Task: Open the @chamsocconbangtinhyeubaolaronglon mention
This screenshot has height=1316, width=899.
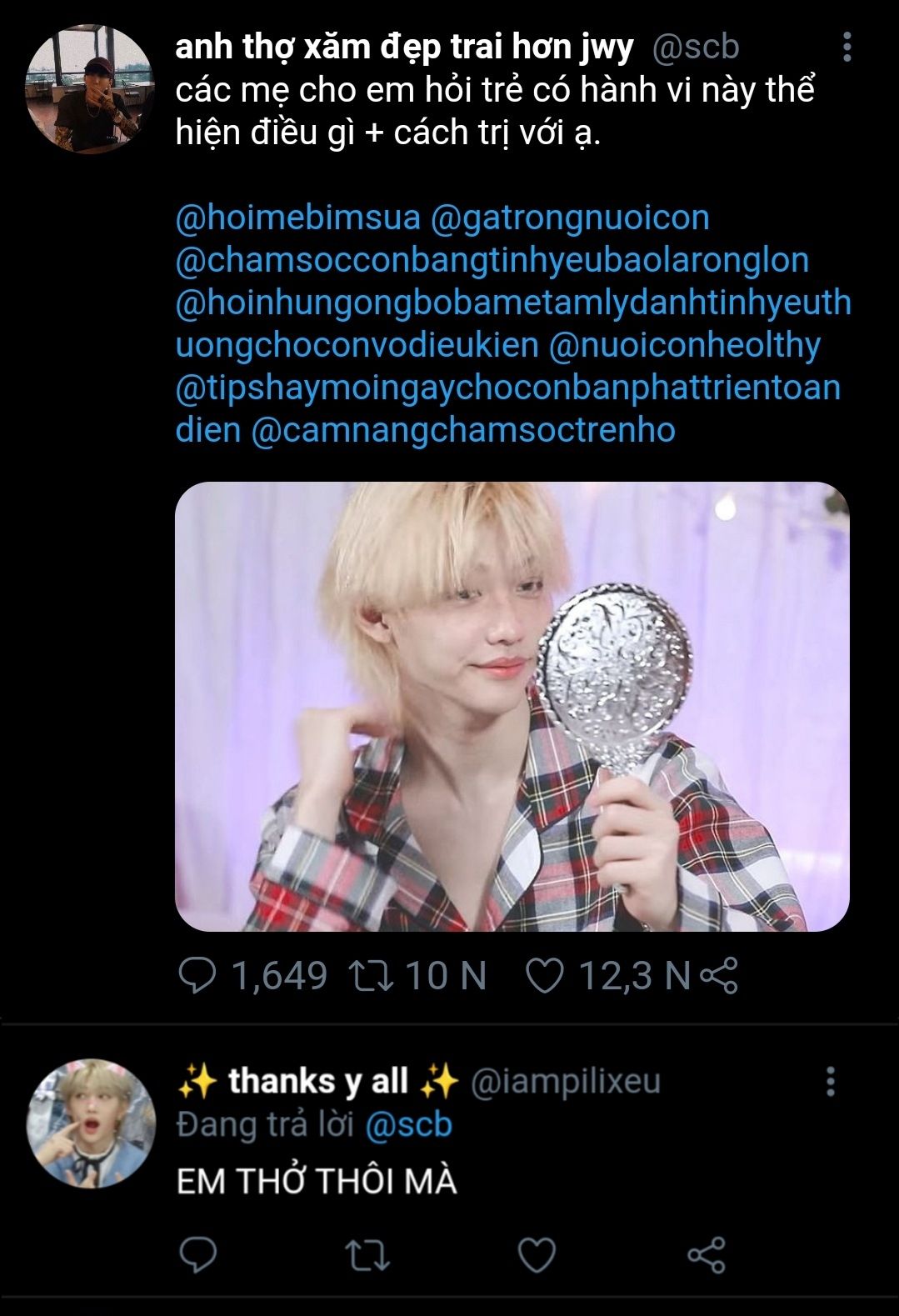Action: tap(492, 261)
